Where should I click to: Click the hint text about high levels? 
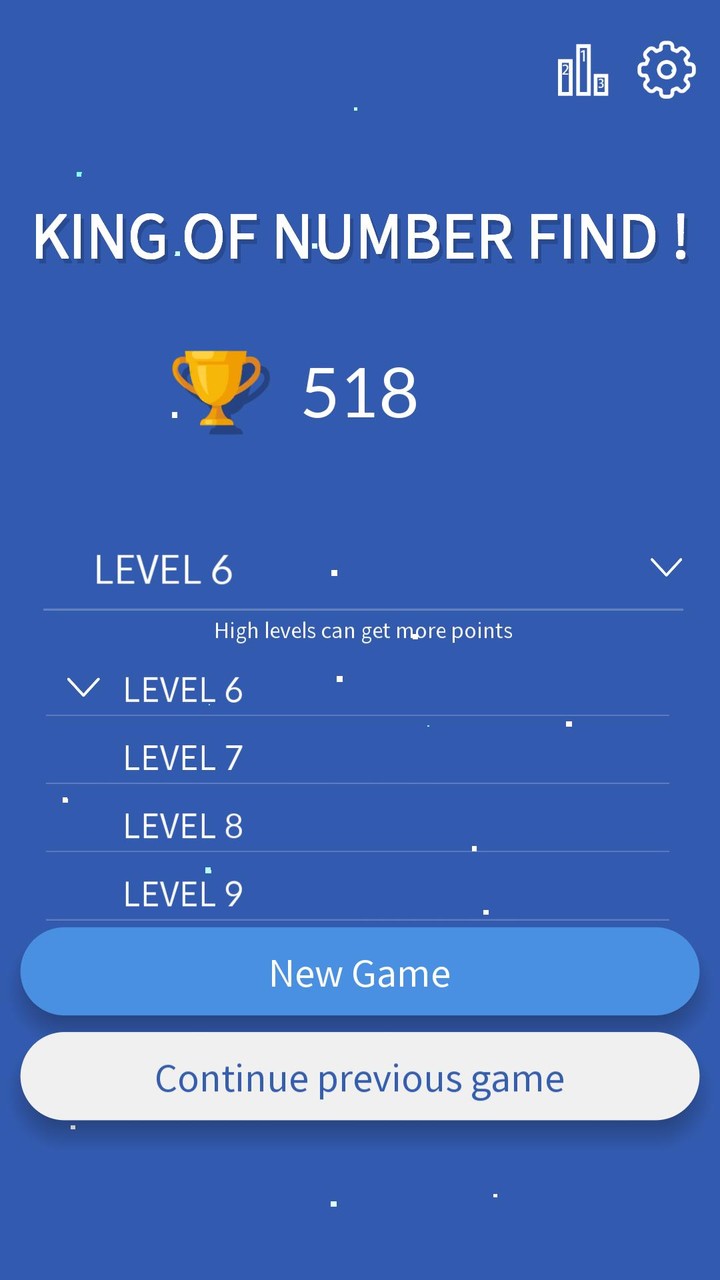[x=362, y=630]
